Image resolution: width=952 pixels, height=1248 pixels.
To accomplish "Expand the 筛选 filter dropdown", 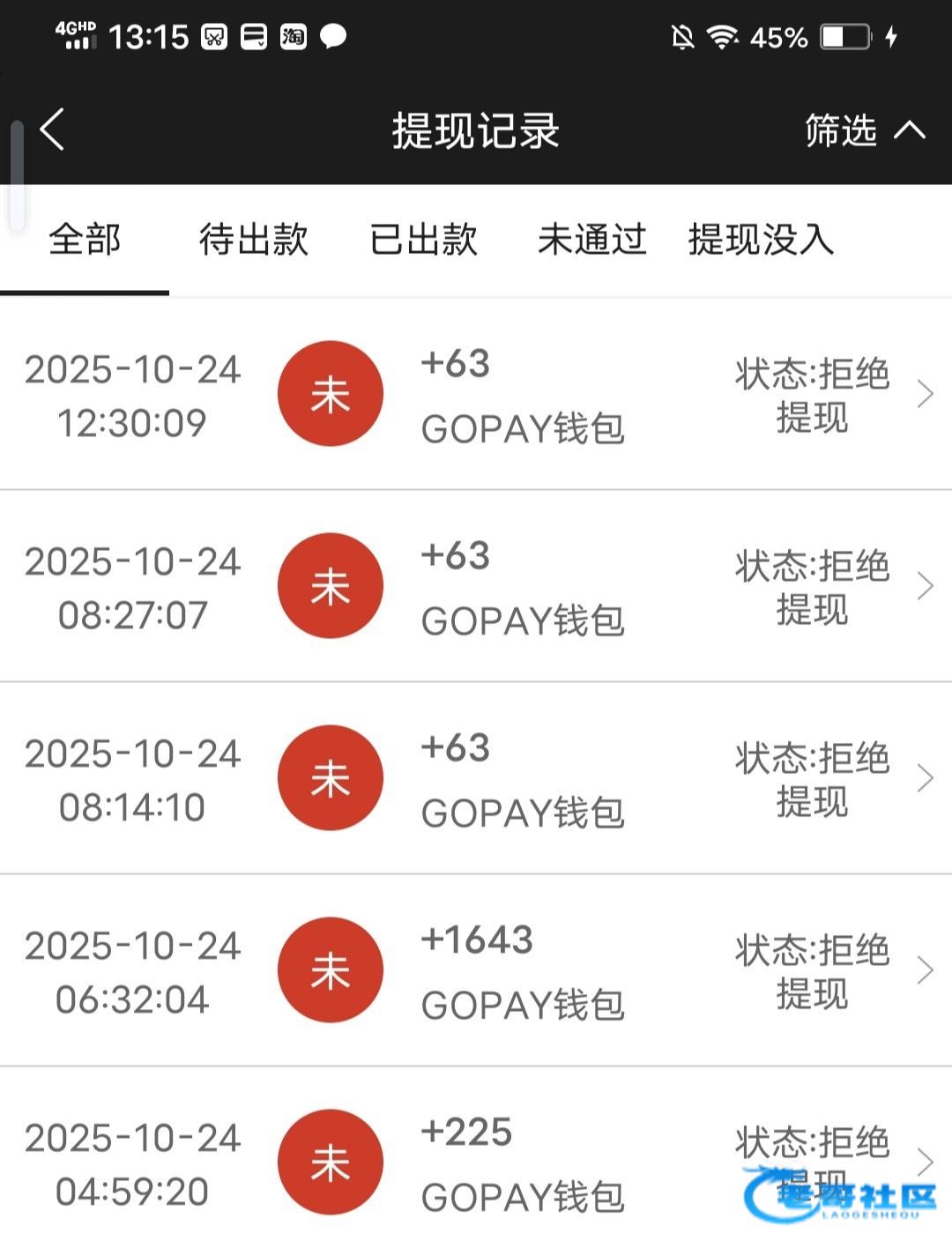I will point(864,130).
